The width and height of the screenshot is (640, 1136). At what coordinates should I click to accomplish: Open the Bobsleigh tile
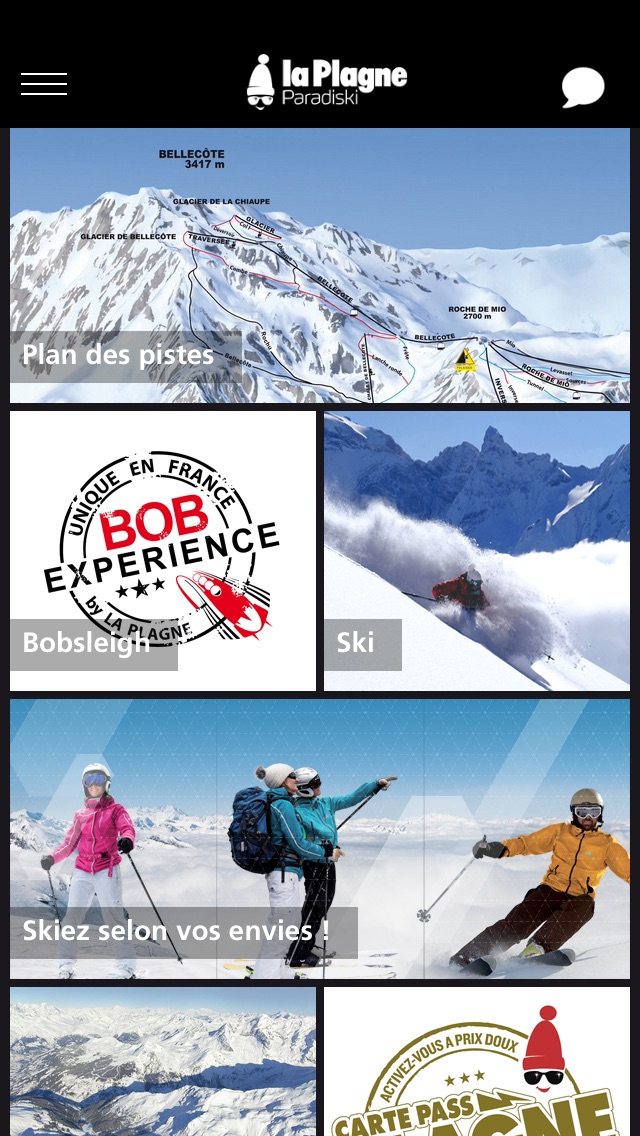coord(163,551)
